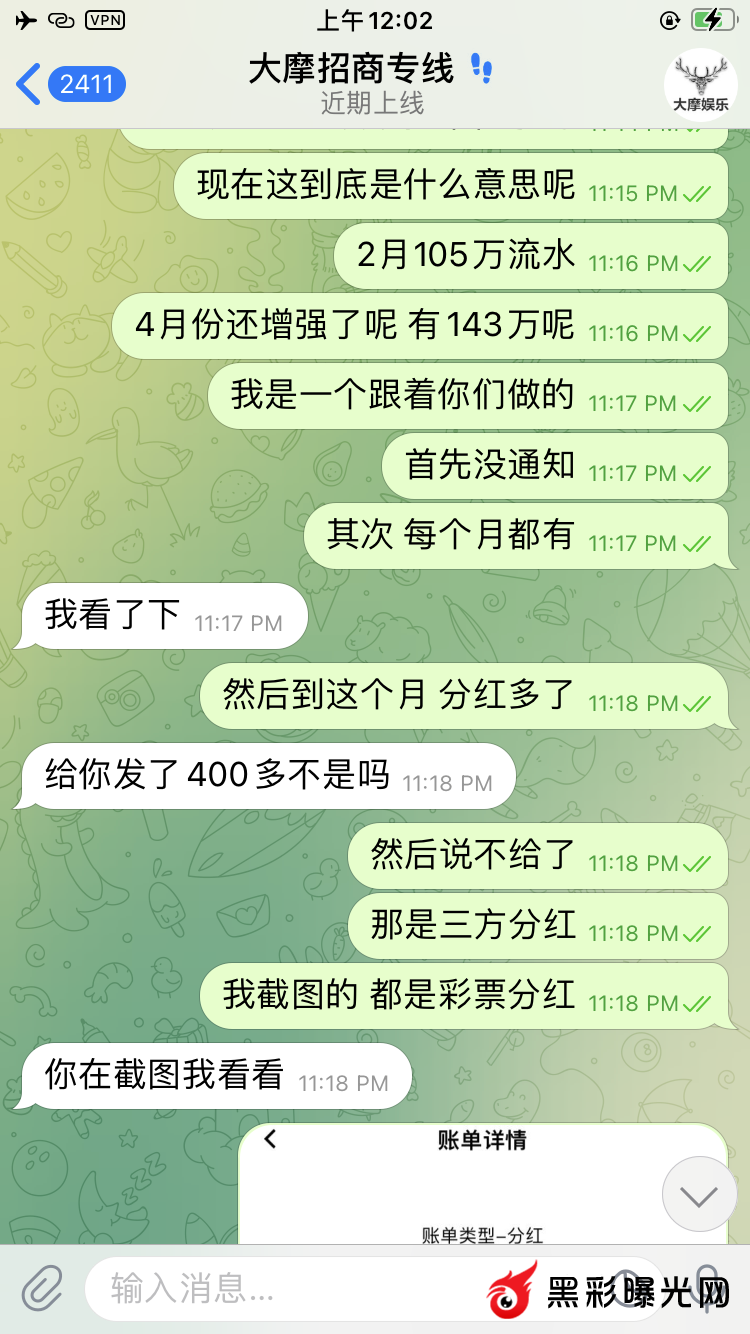Viewport: 750px width, 1334px height.
Task: Jump to the latest message with the down arrow
Action: 699,1195
